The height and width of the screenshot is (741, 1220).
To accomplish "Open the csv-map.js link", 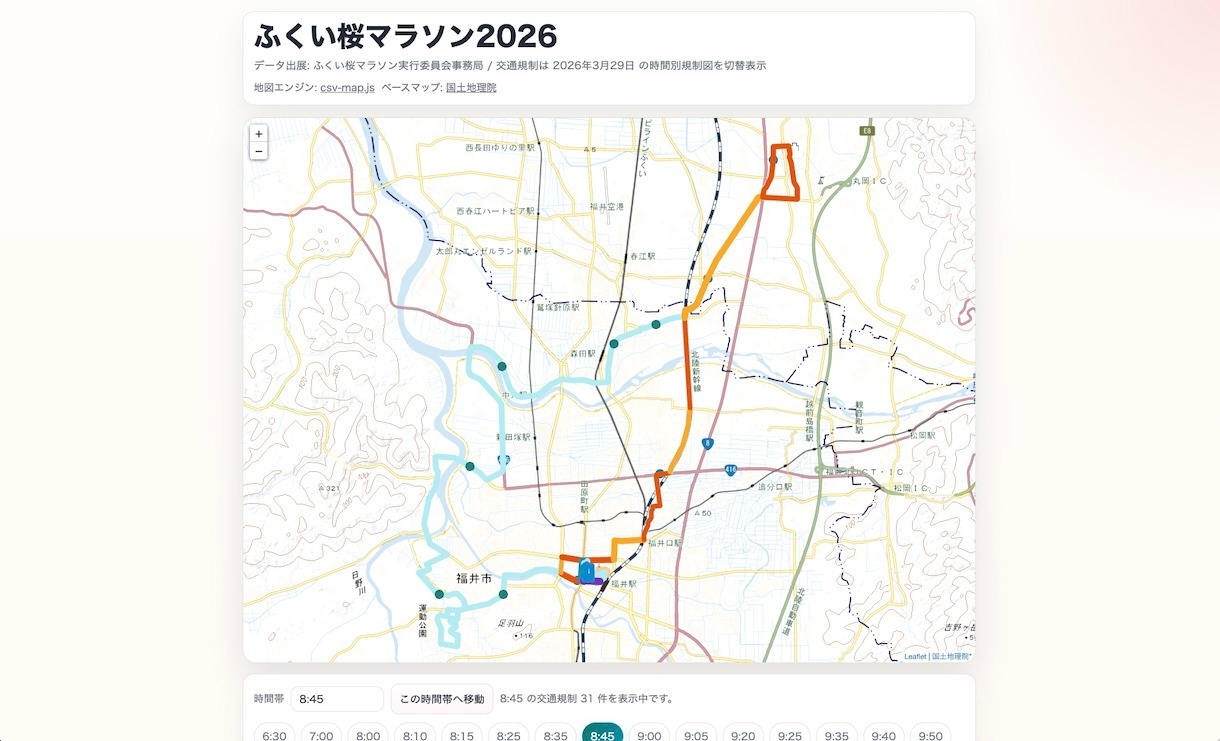I will 347,88.
